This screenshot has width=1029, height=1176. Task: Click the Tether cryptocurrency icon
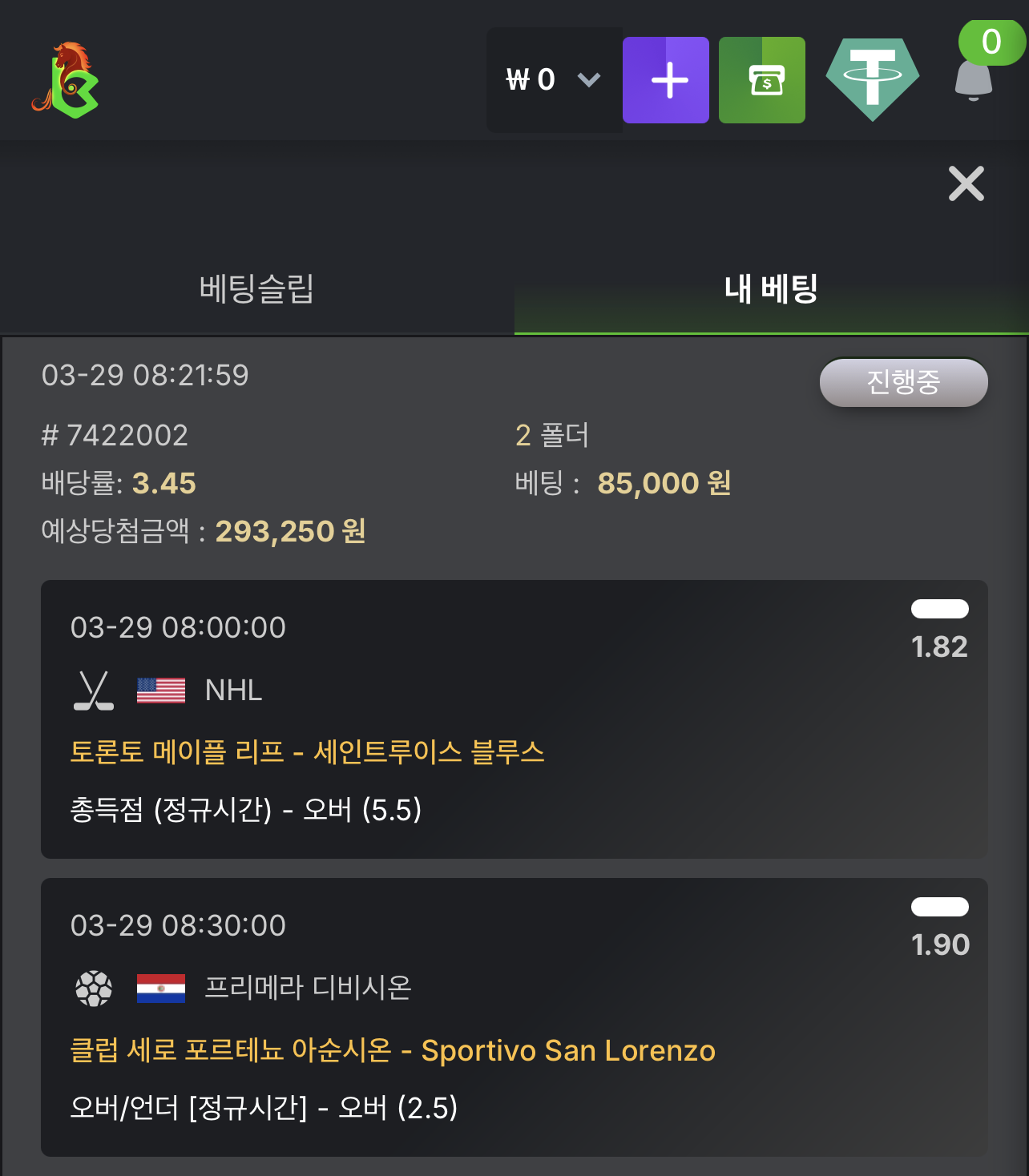click(x=872, y=79)
